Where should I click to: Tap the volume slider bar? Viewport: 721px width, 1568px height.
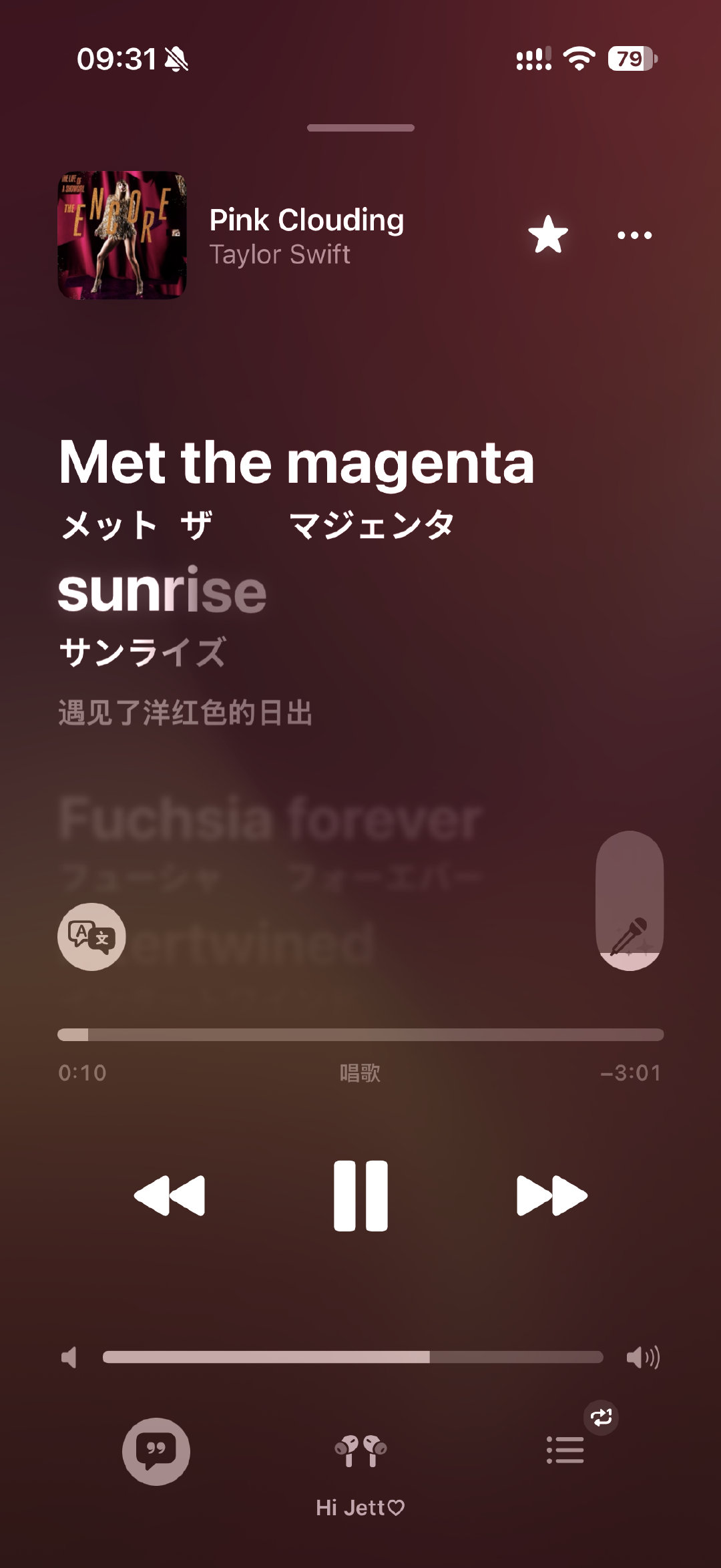point(352,1357)
